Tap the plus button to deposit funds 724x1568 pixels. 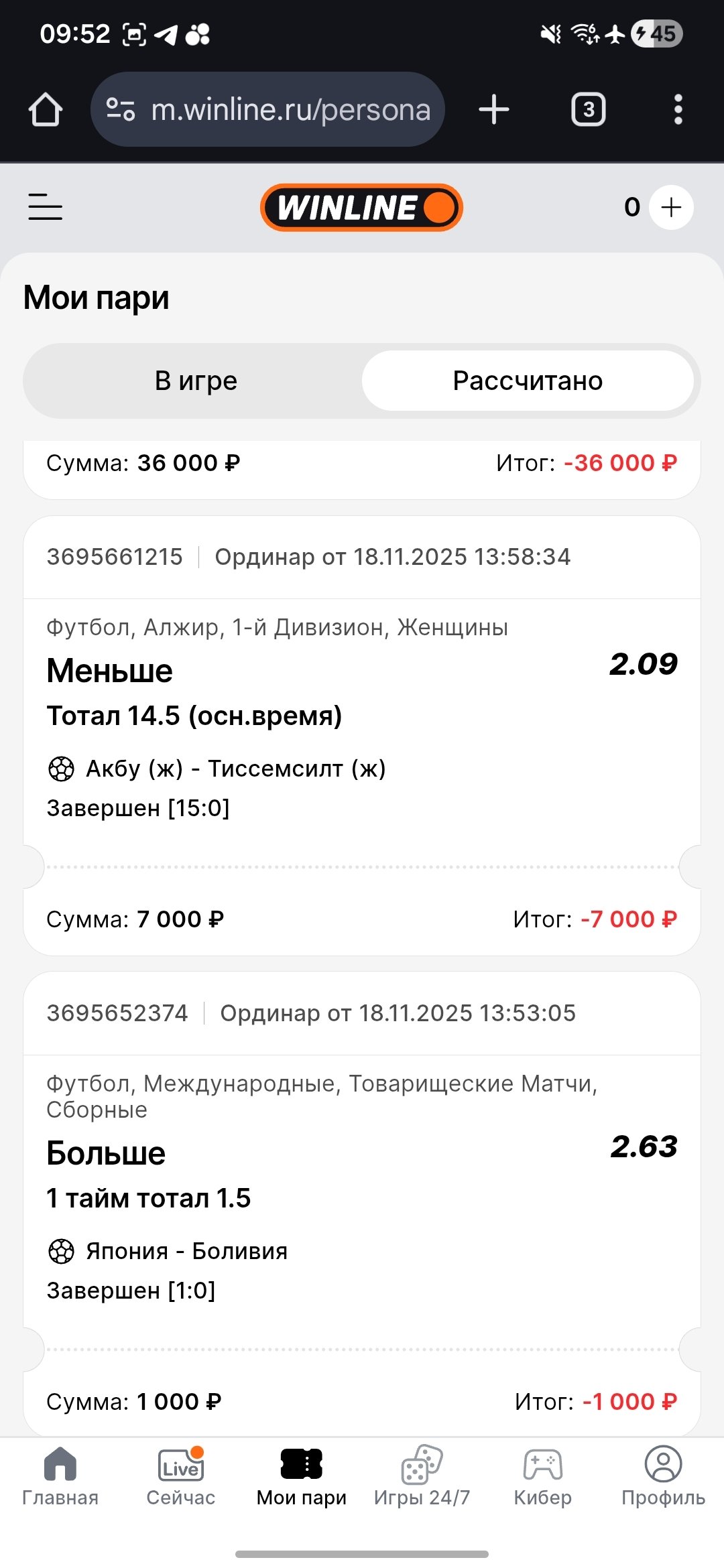tap(671, 207)
